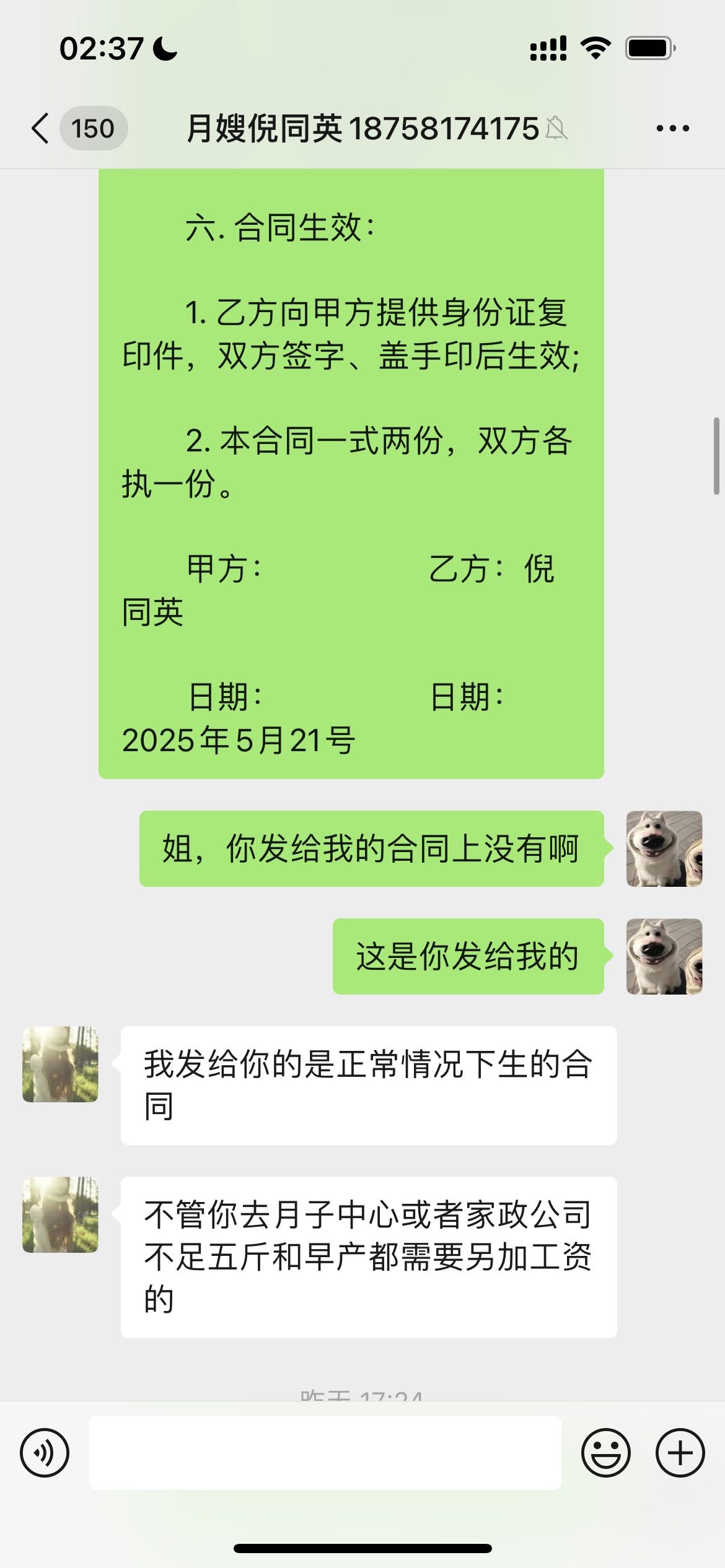Screen dimensions: 725x1568
Task: Switch to voice message input
Action: tap(45, 1453)
